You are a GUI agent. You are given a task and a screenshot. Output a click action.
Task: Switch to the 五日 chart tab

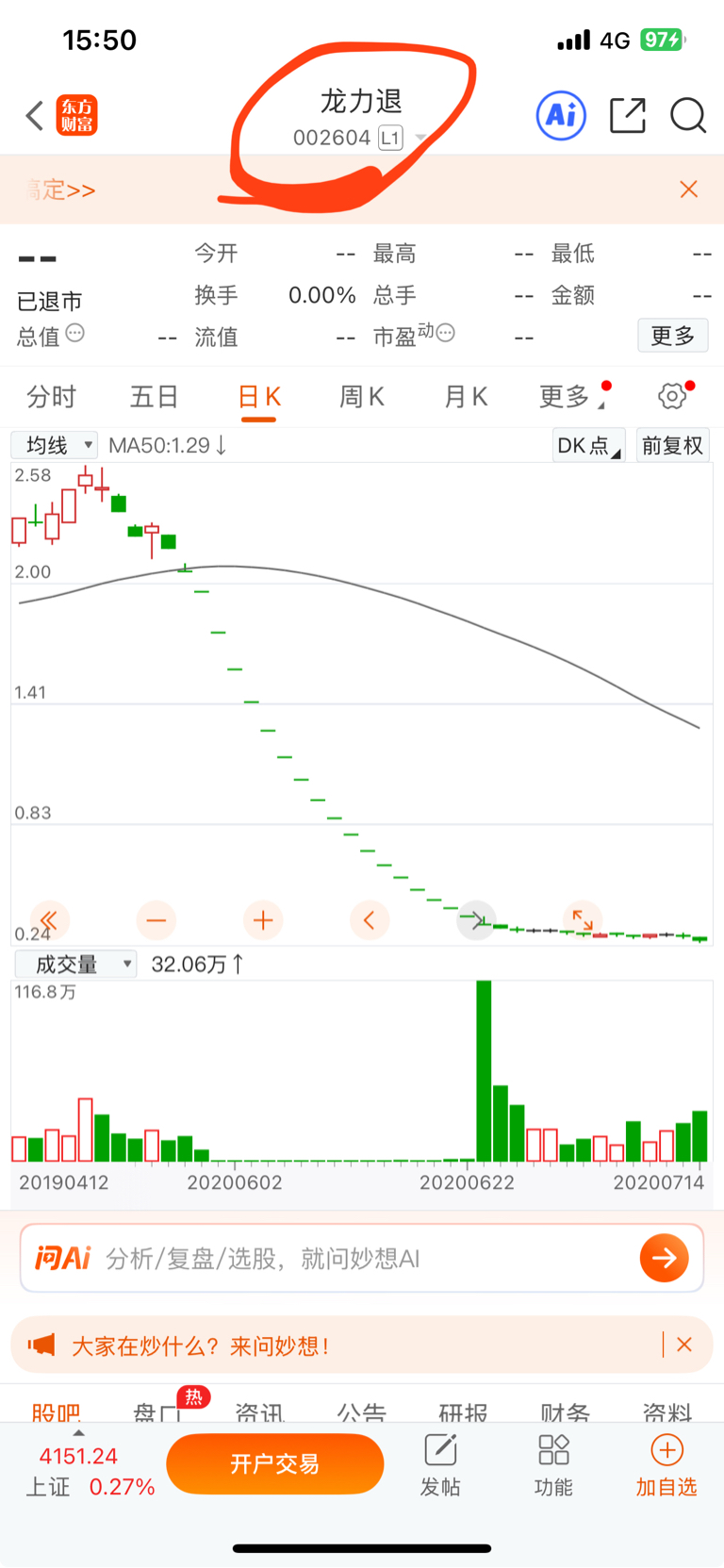(x=155, y=397)
